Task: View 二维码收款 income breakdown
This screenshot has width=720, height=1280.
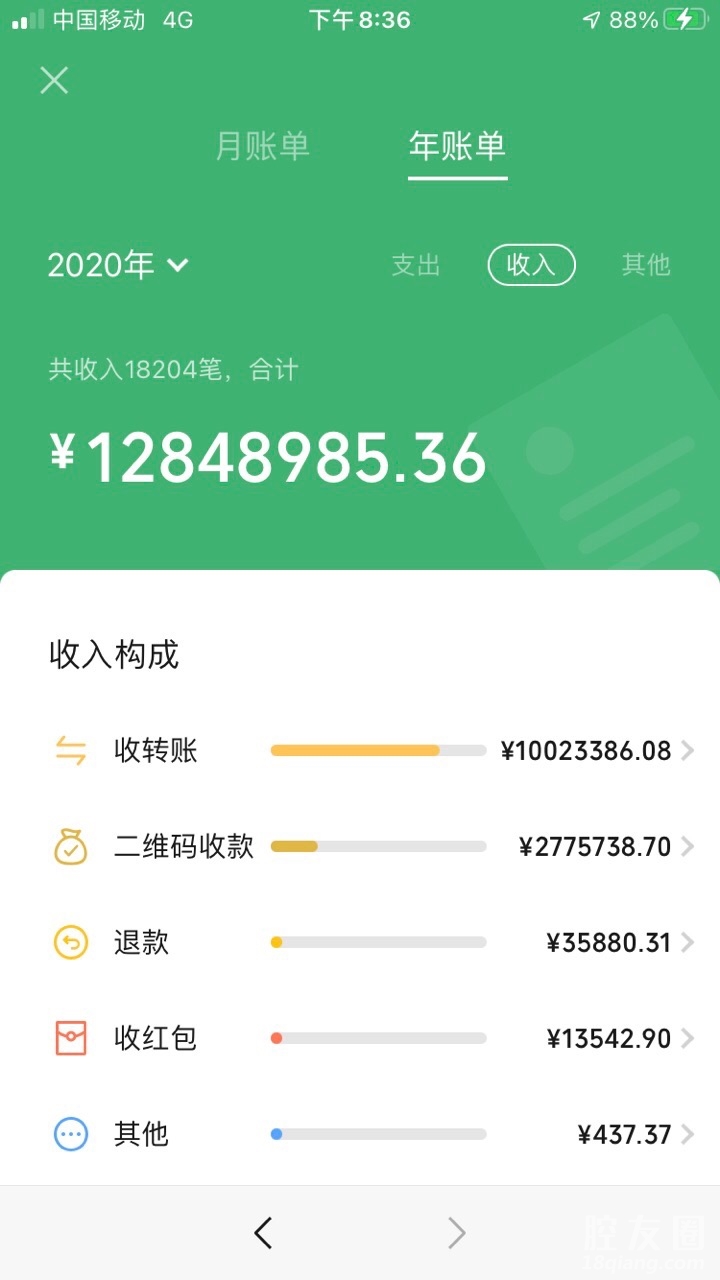Action: (x=372, y=847)
